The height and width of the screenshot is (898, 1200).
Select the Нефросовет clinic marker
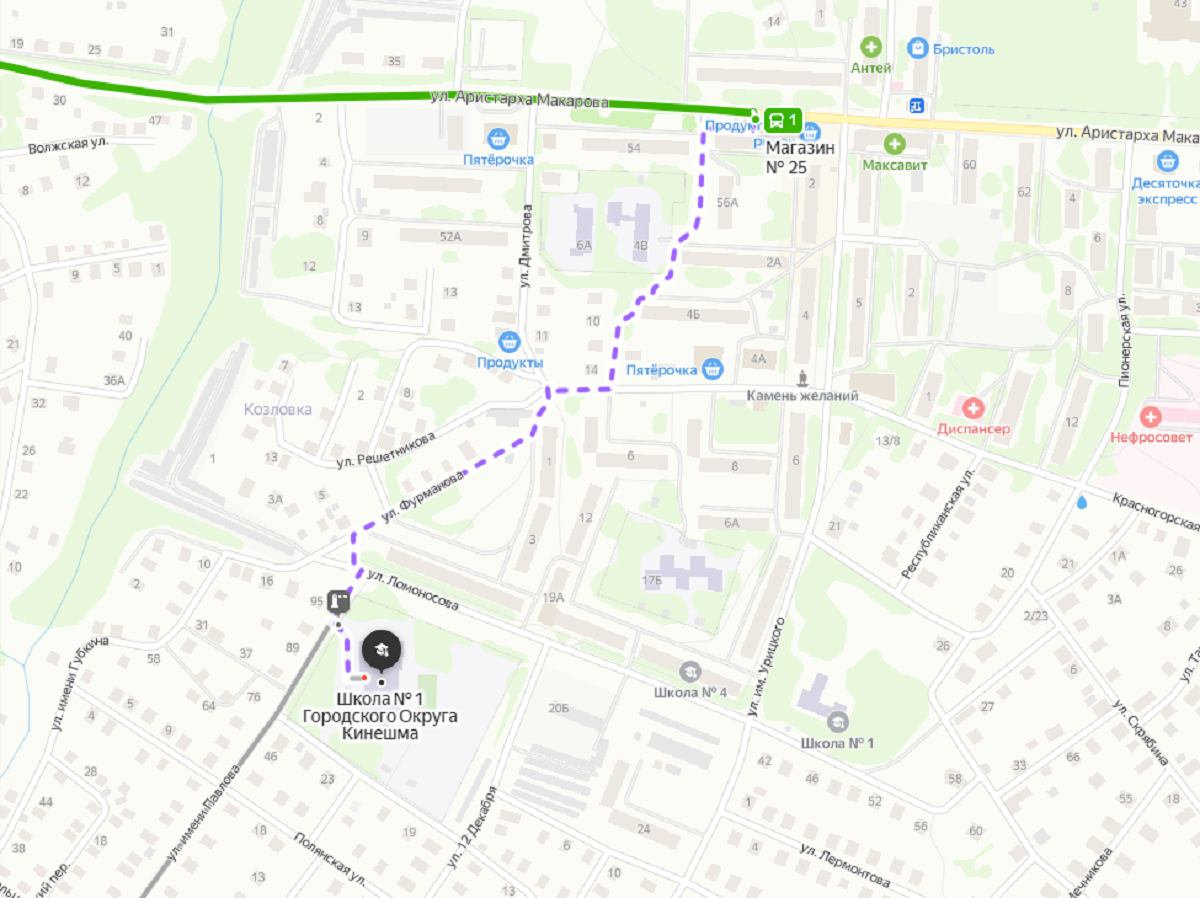[1151, 416]
